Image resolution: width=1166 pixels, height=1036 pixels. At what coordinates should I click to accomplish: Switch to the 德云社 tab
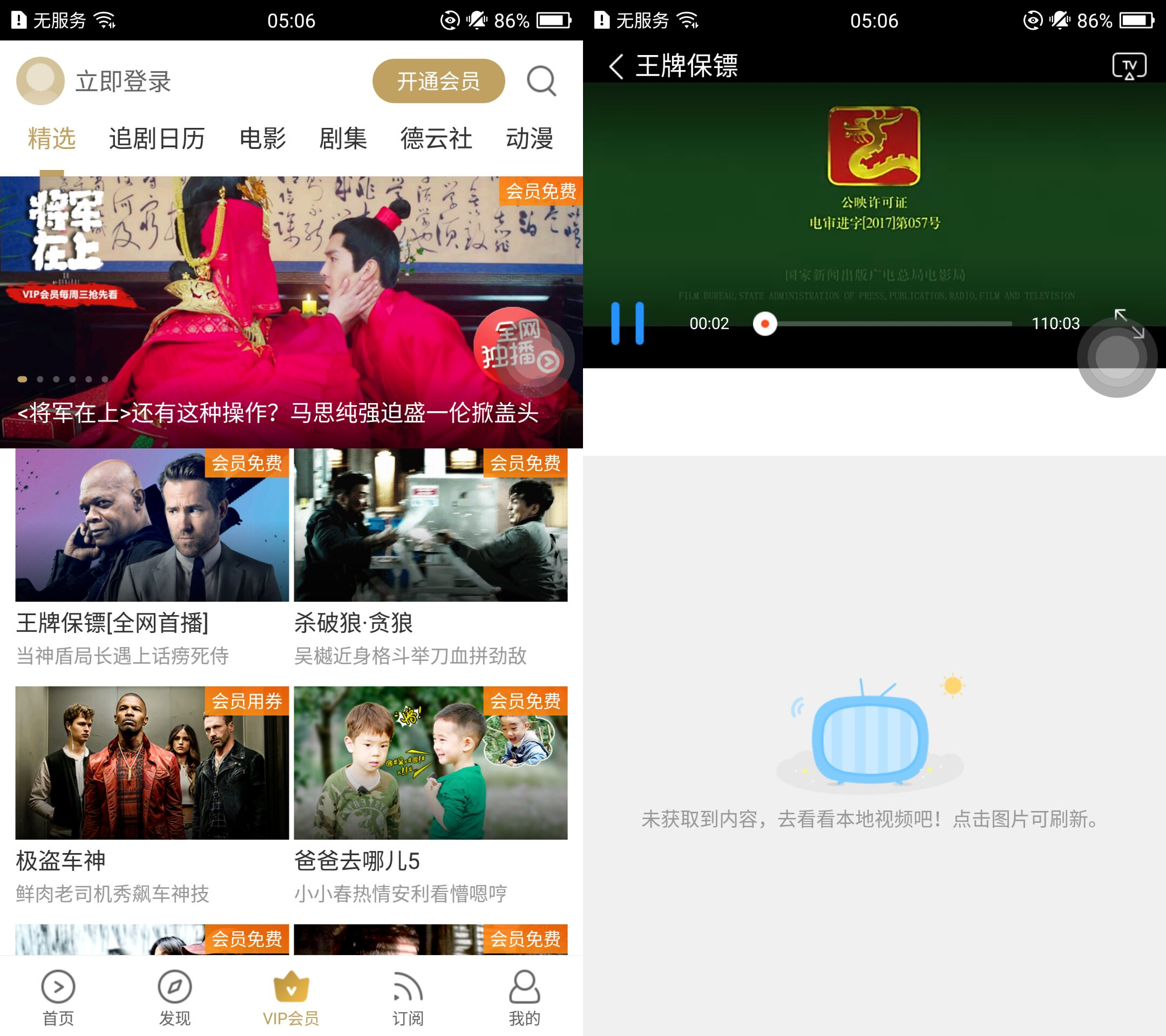(x=436, y=139)
